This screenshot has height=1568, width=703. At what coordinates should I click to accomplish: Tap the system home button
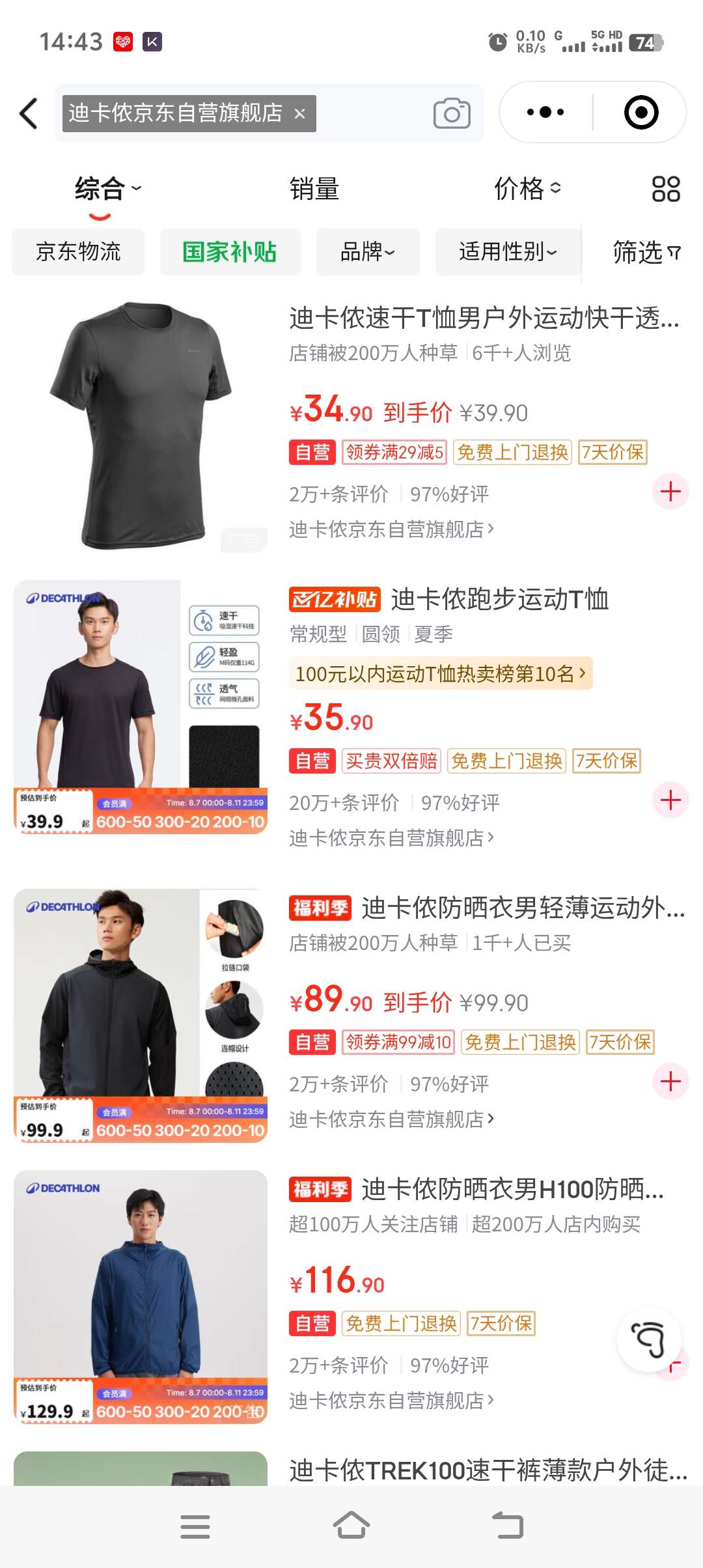point(351,1526)
